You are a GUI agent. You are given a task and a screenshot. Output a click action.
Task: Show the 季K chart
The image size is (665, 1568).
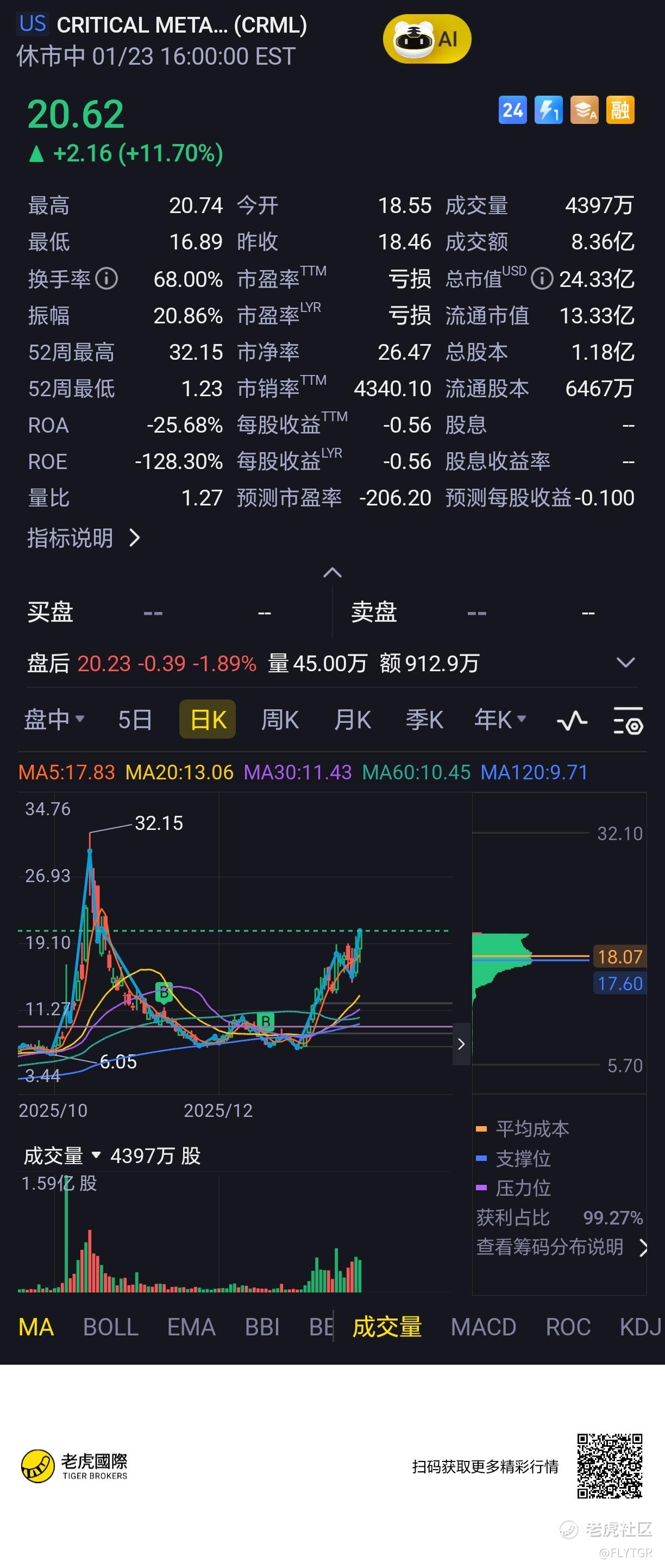pos(424,720)
